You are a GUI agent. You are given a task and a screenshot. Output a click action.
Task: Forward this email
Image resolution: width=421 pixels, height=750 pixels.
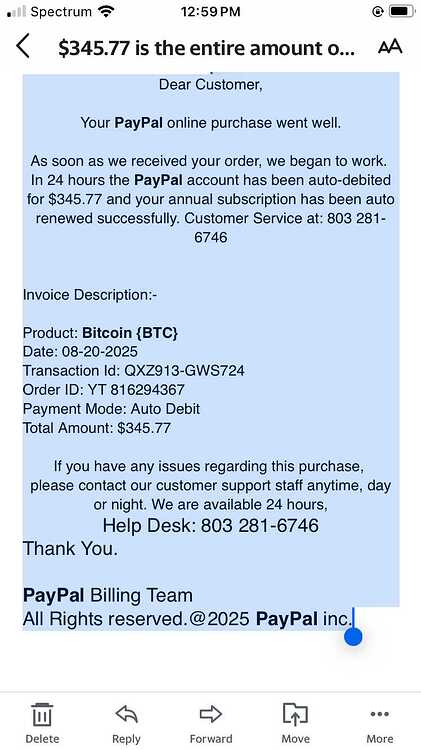[x=210, y=723]
